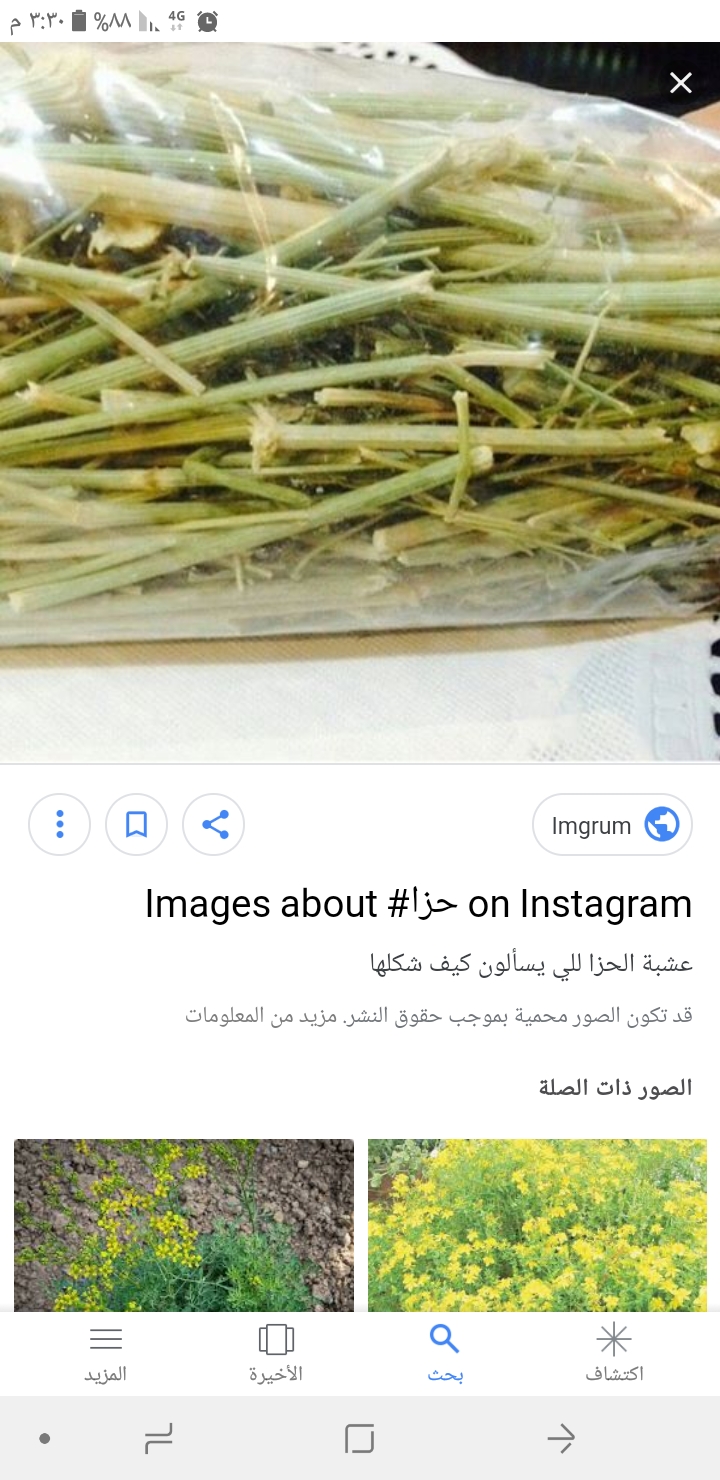720x1480 pixels.
Task: Tap the system back button
Action: click(561, 1439)
